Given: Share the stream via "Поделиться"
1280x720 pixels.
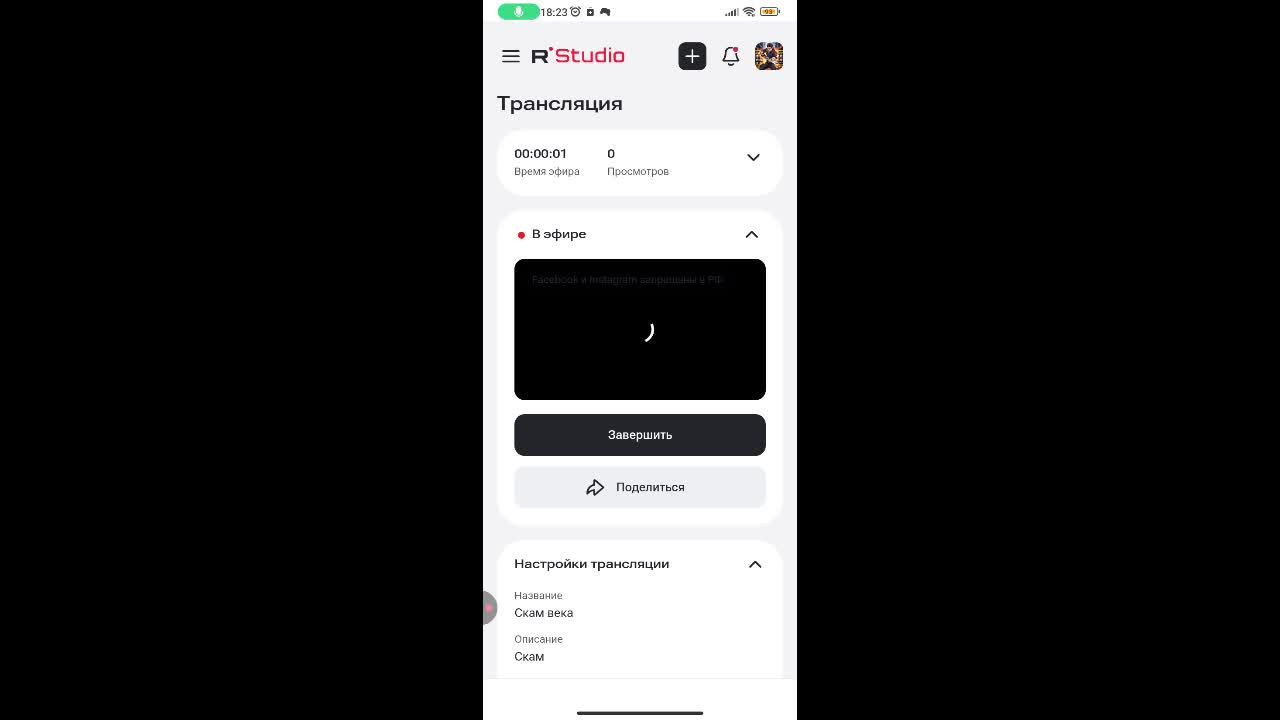Looking at the screenshot, I should pos(640,487).
